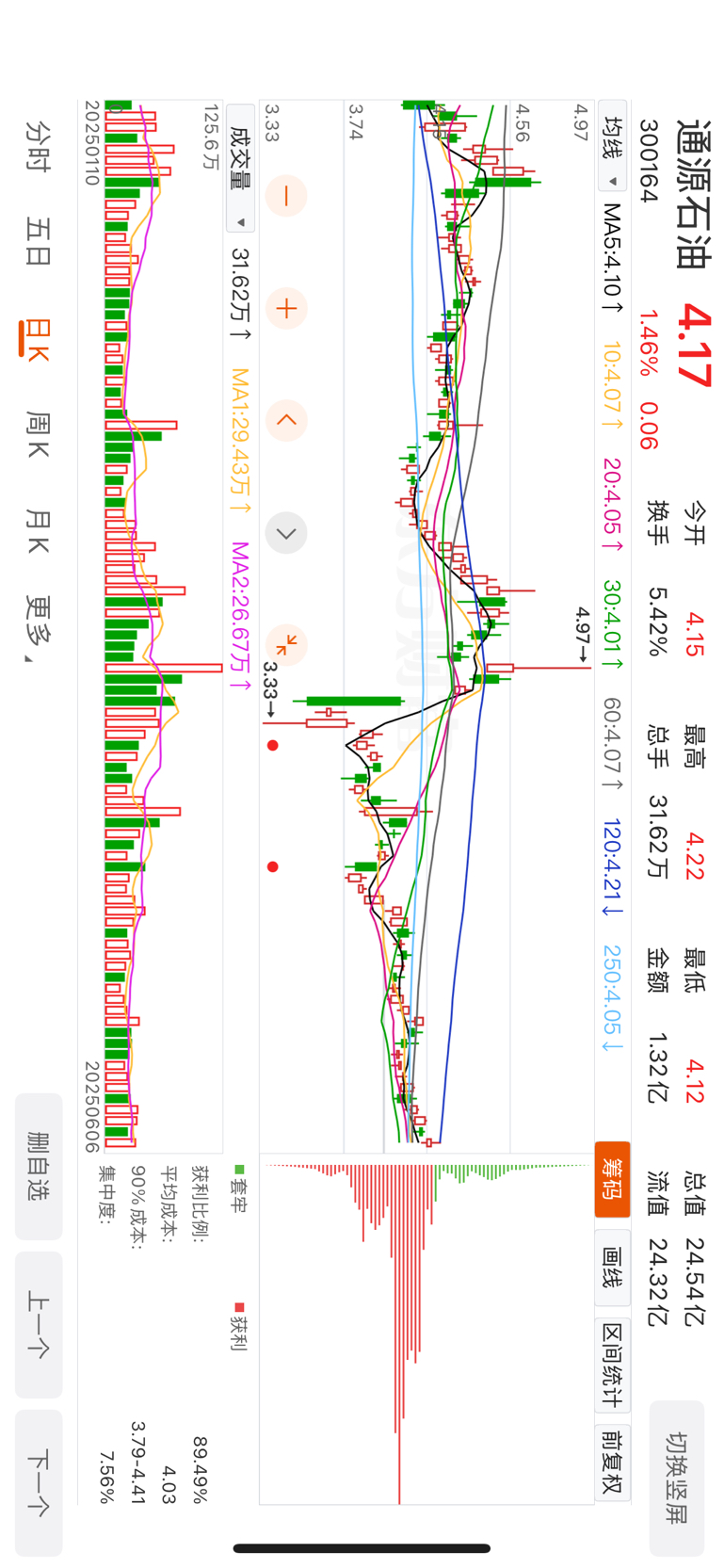Tap the inward-arrows chart icon

pyautogui.click(x=286, y=645)
